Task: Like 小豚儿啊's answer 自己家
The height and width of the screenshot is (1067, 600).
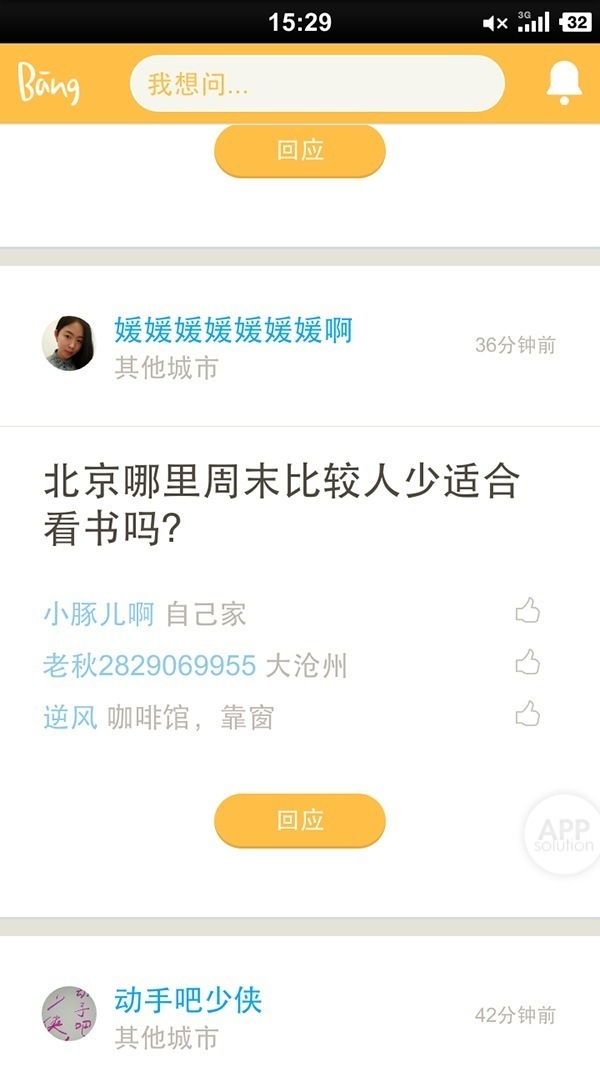Action: coord(527,611)
